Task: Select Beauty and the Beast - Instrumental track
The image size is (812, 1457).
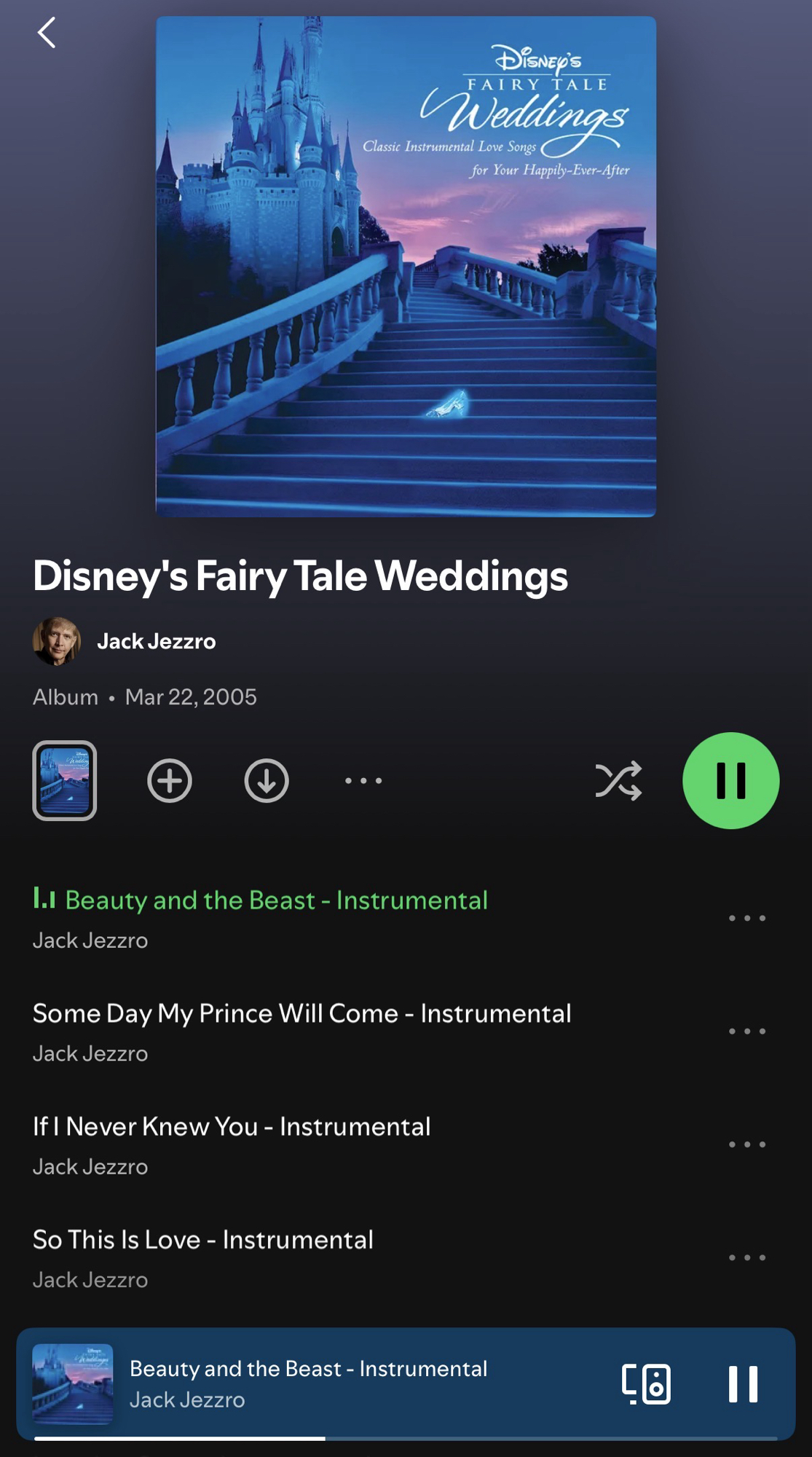Action: pos(277,901)
